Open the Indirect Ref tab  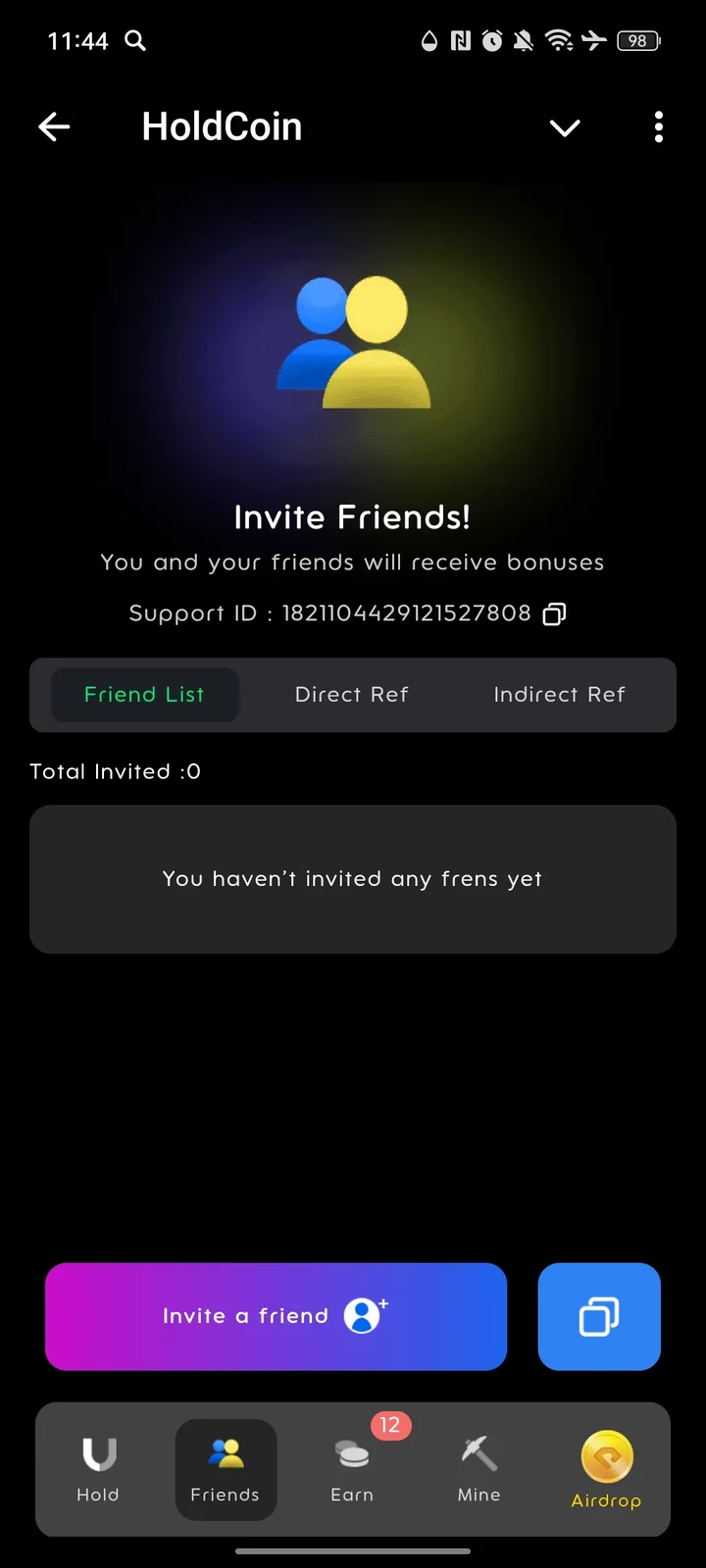click(x=559, y=694)
